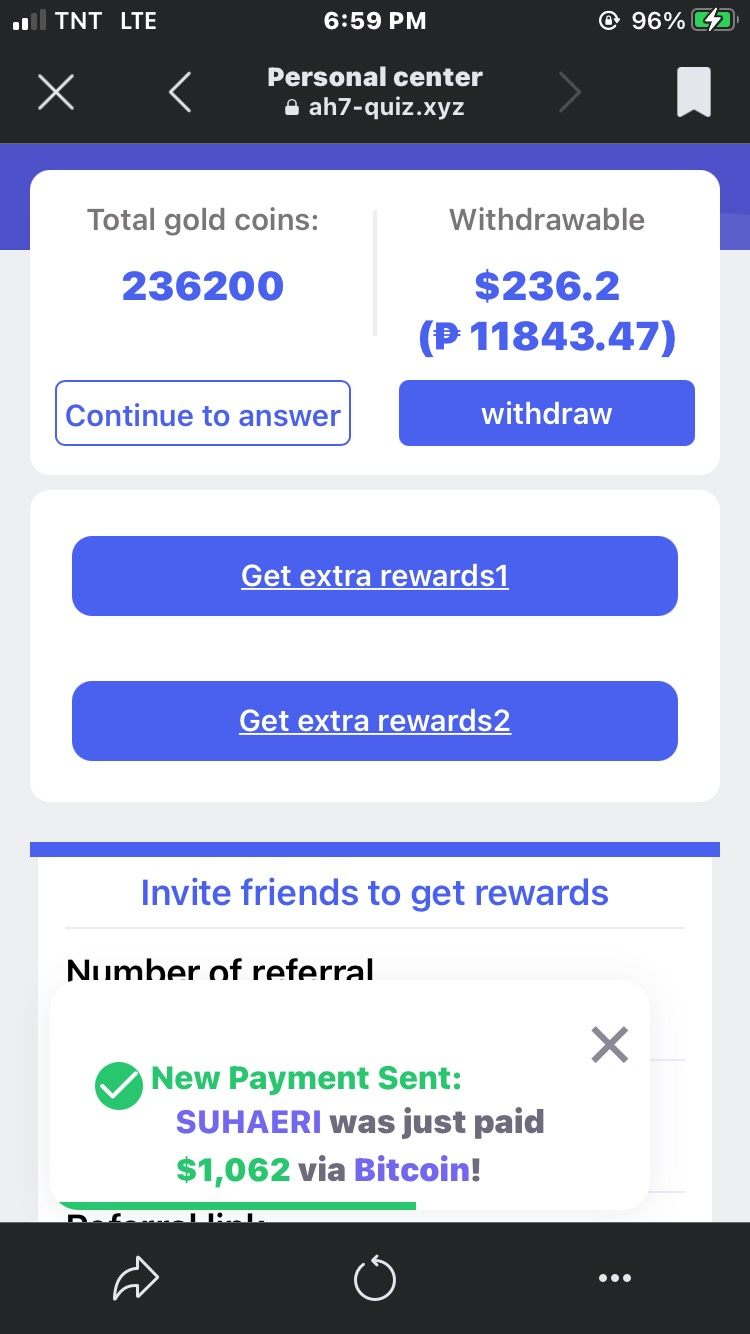The image size is (750, 1334).
Task: Tap Continue to answer button
Action: click(x=203, y=413)
